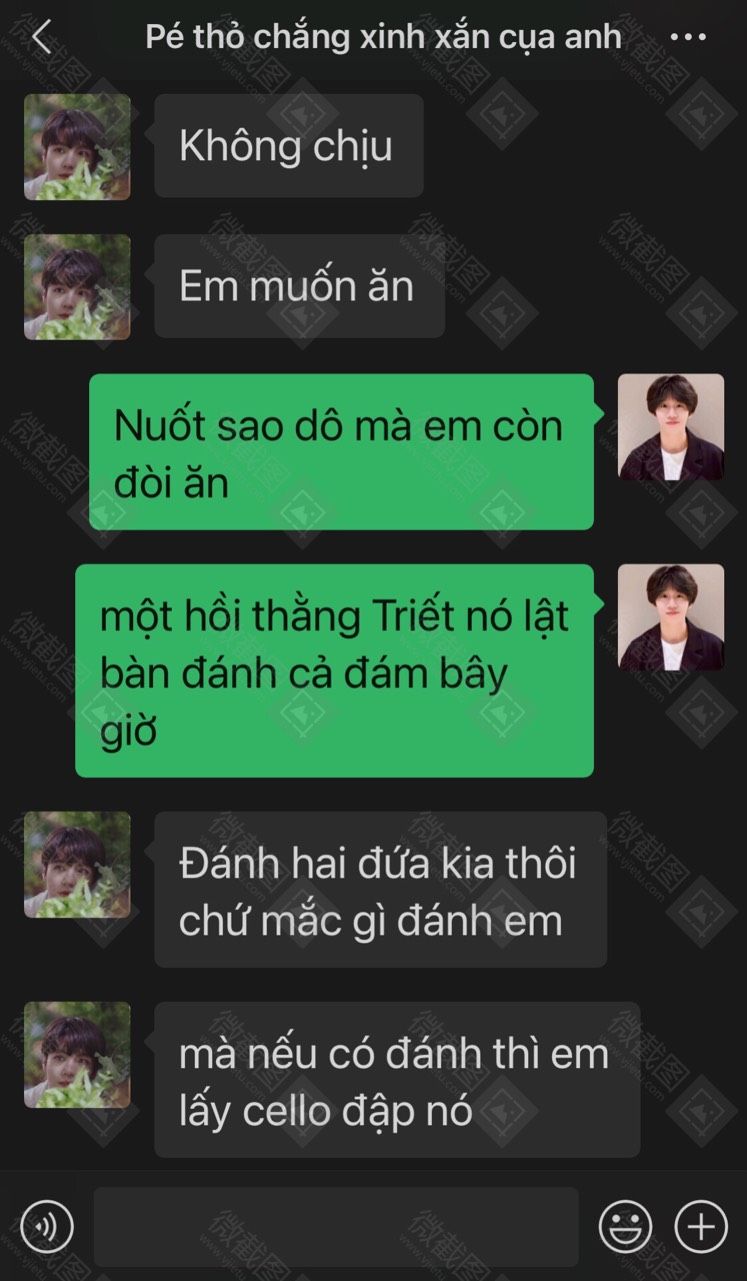Focus the message text field

[x=335, y=1226]
